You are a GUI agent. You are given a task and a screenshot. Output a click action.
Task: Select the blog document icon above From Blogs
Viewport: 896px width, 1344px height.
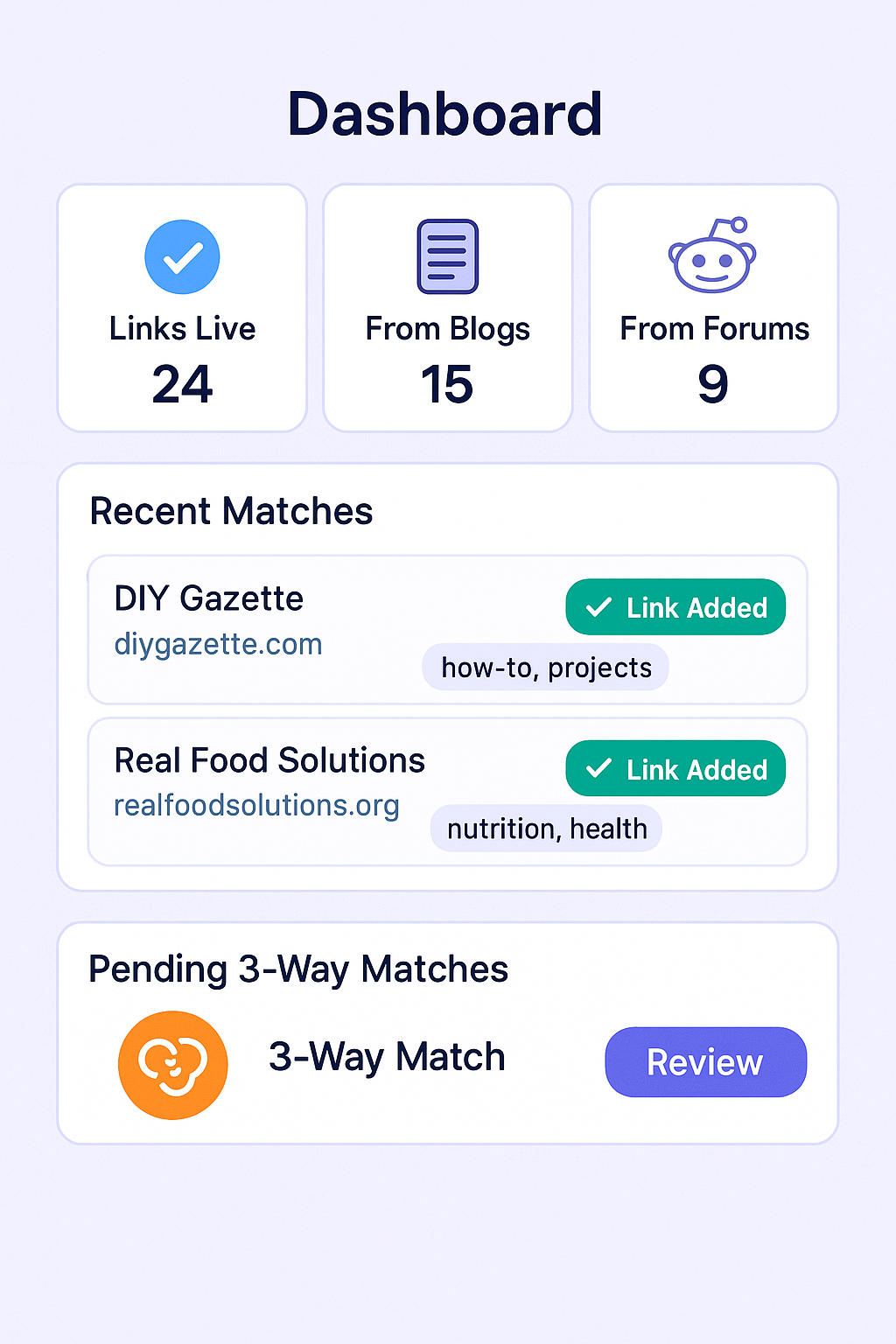click(447, 255)
